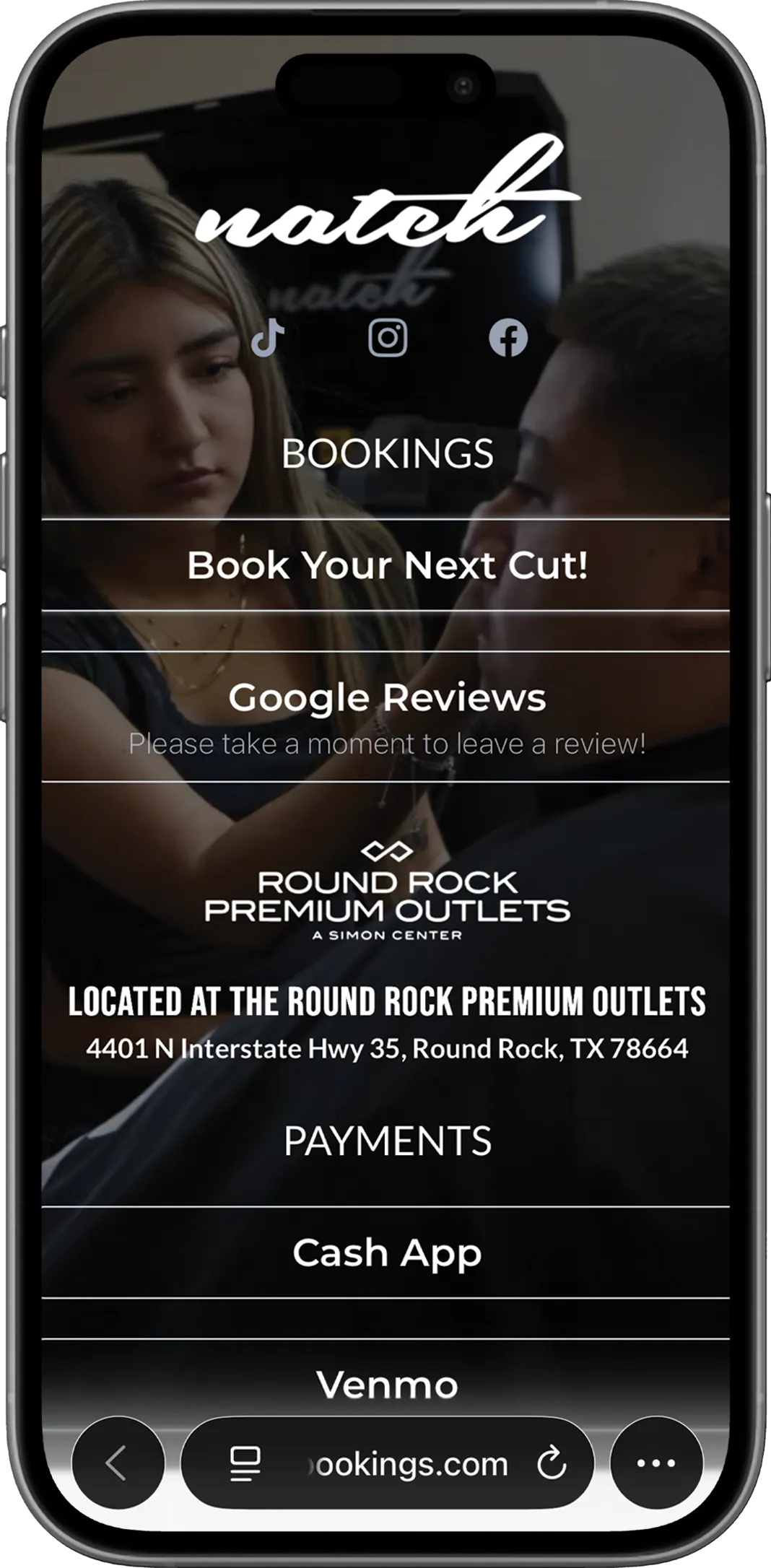Go back in the browser
Image resolution: width=771 pixels, height=1568 pixels.
(x=118, y=1463)
